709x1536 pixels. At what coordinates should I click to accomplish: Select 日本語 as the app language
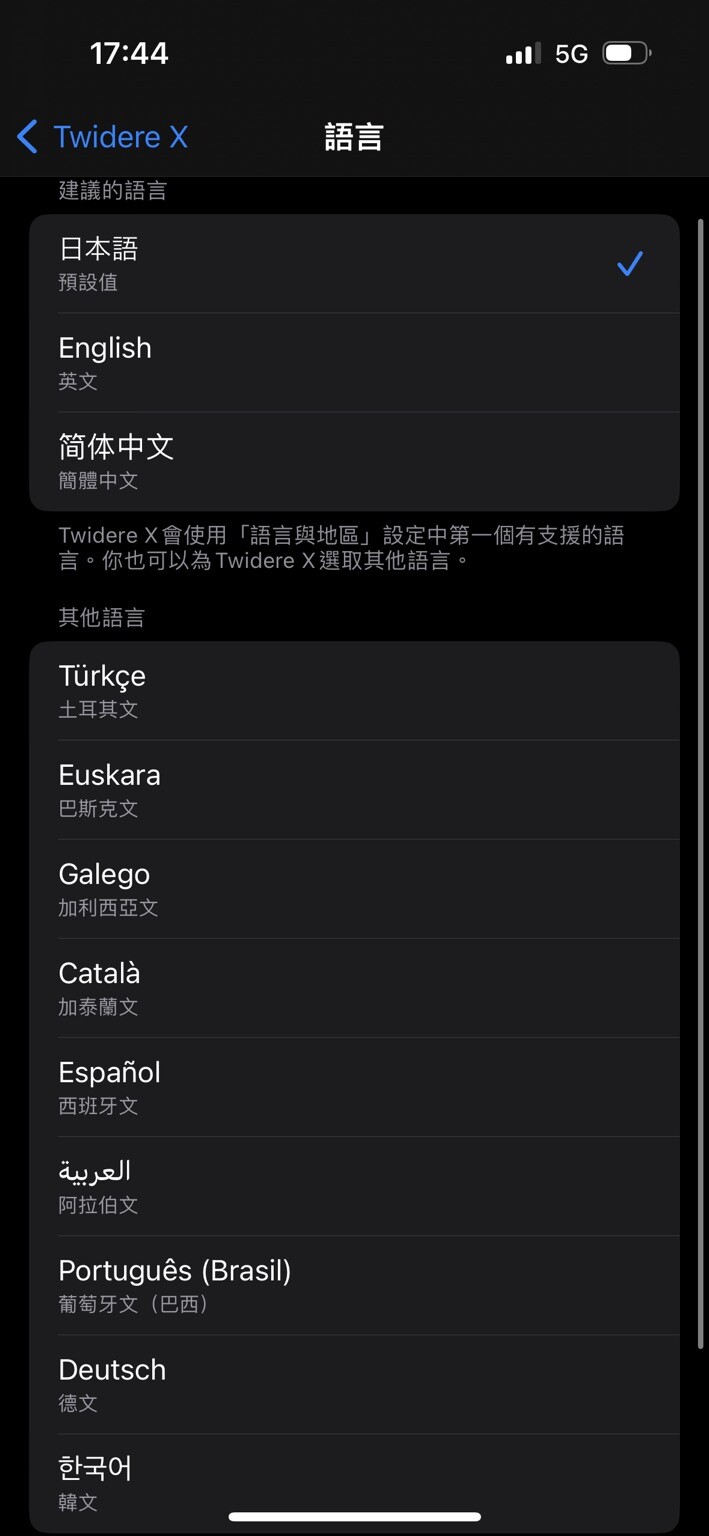tap(354, 264)
